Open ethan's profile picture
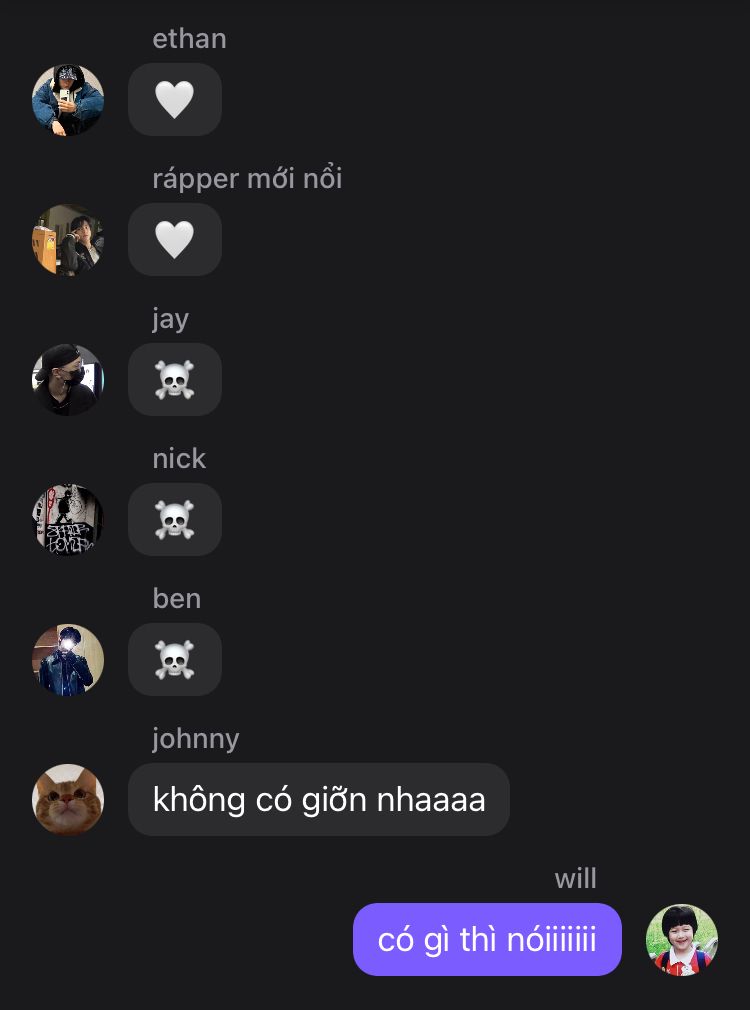 click(x=68, y=100)
